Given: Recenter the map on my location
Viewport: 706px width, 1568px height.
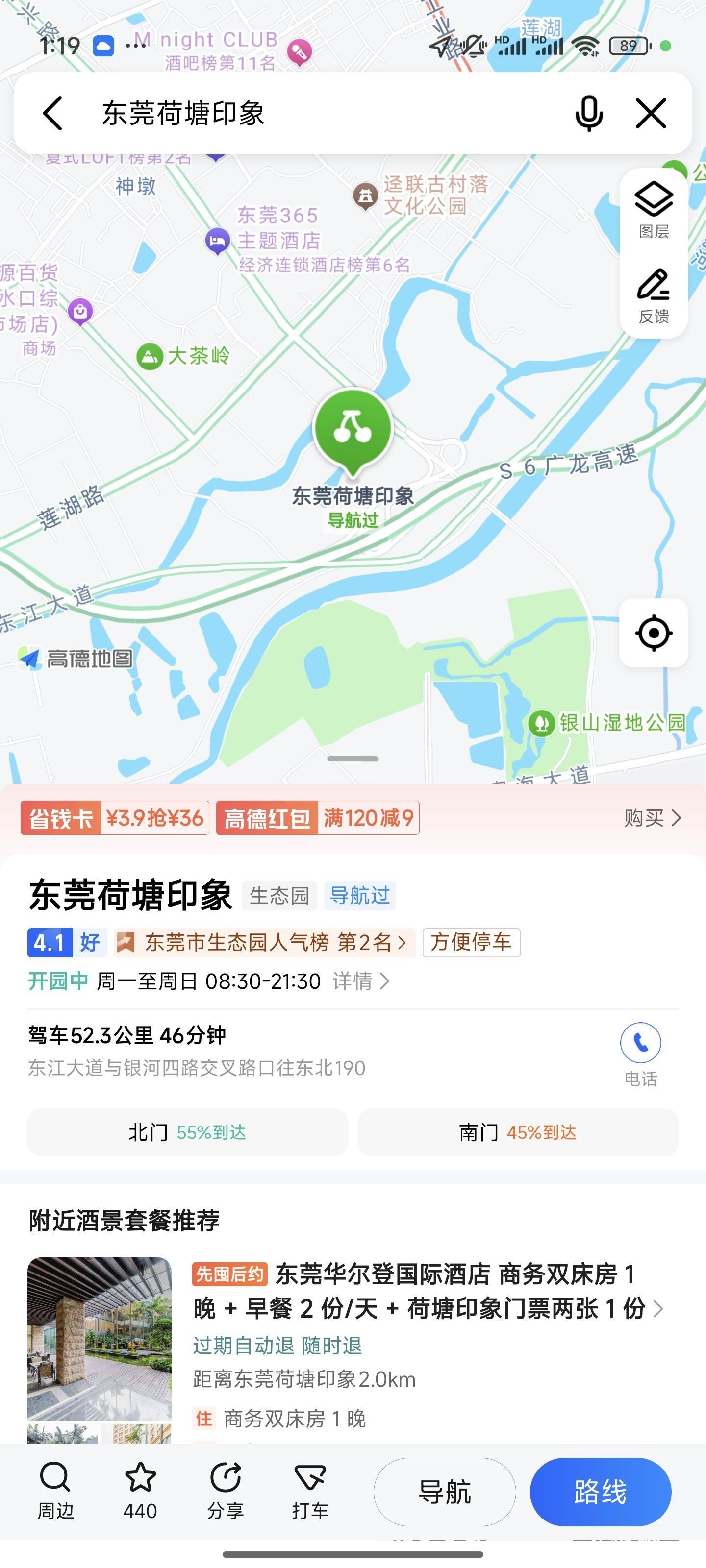Looking at the screenshot, I should click(654, 633).
